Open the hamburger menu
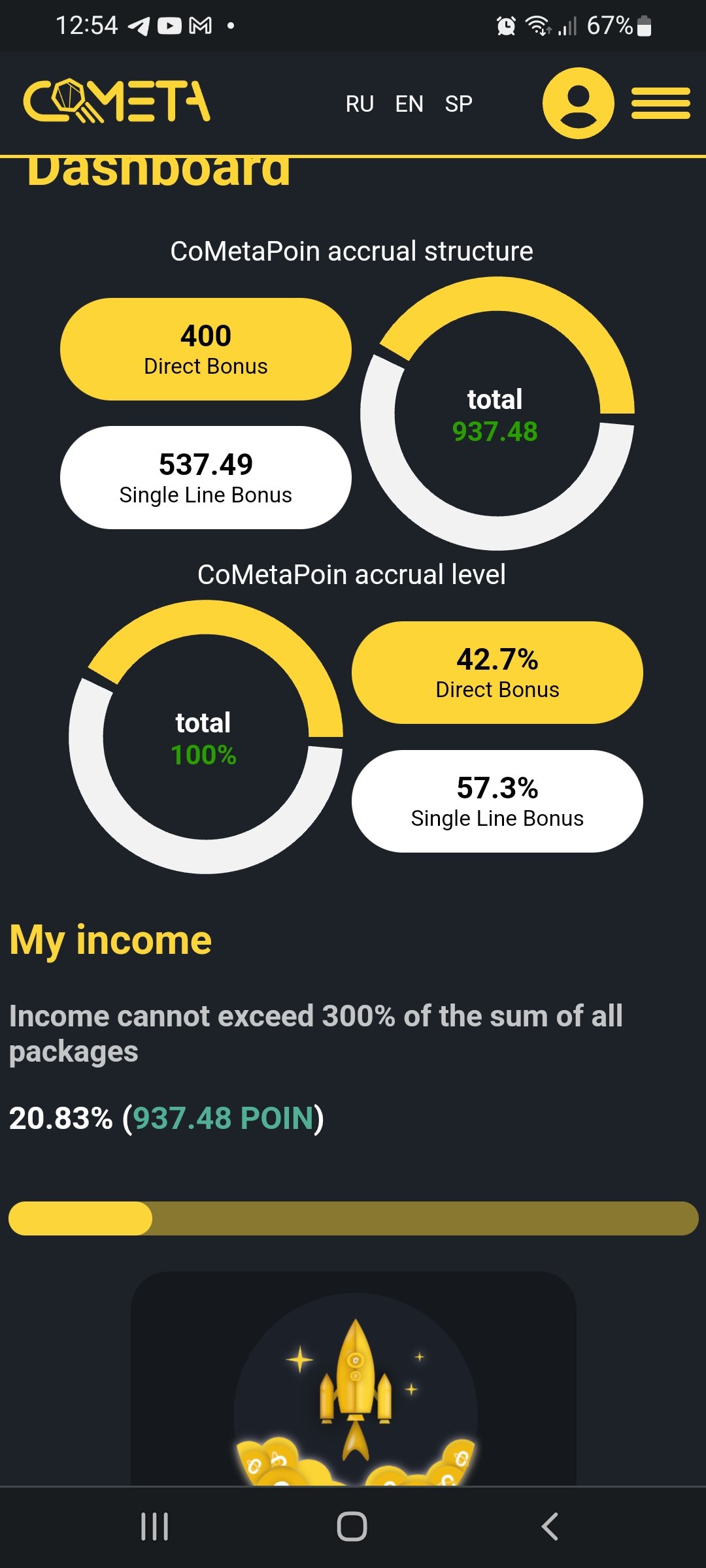This screenshot has width=706, height=1568. [660, 103]
